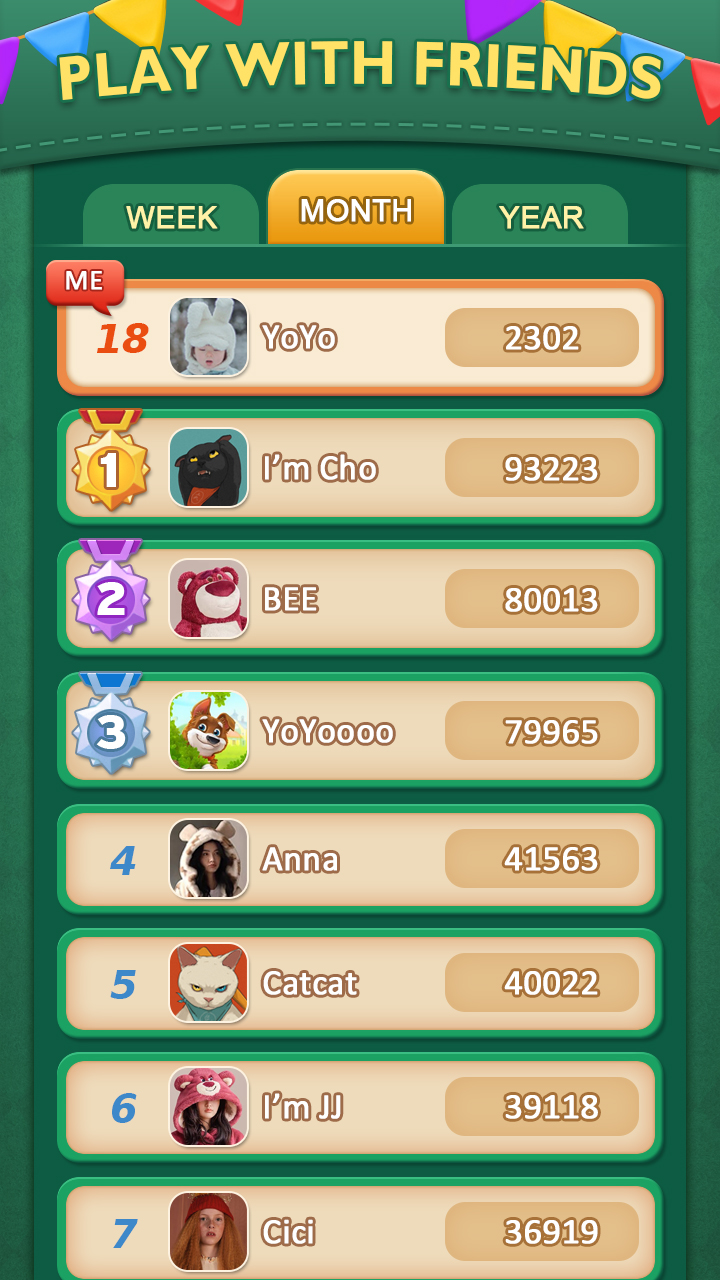
Task: Switch to the YEAR tab
Action: coord(540,216)
